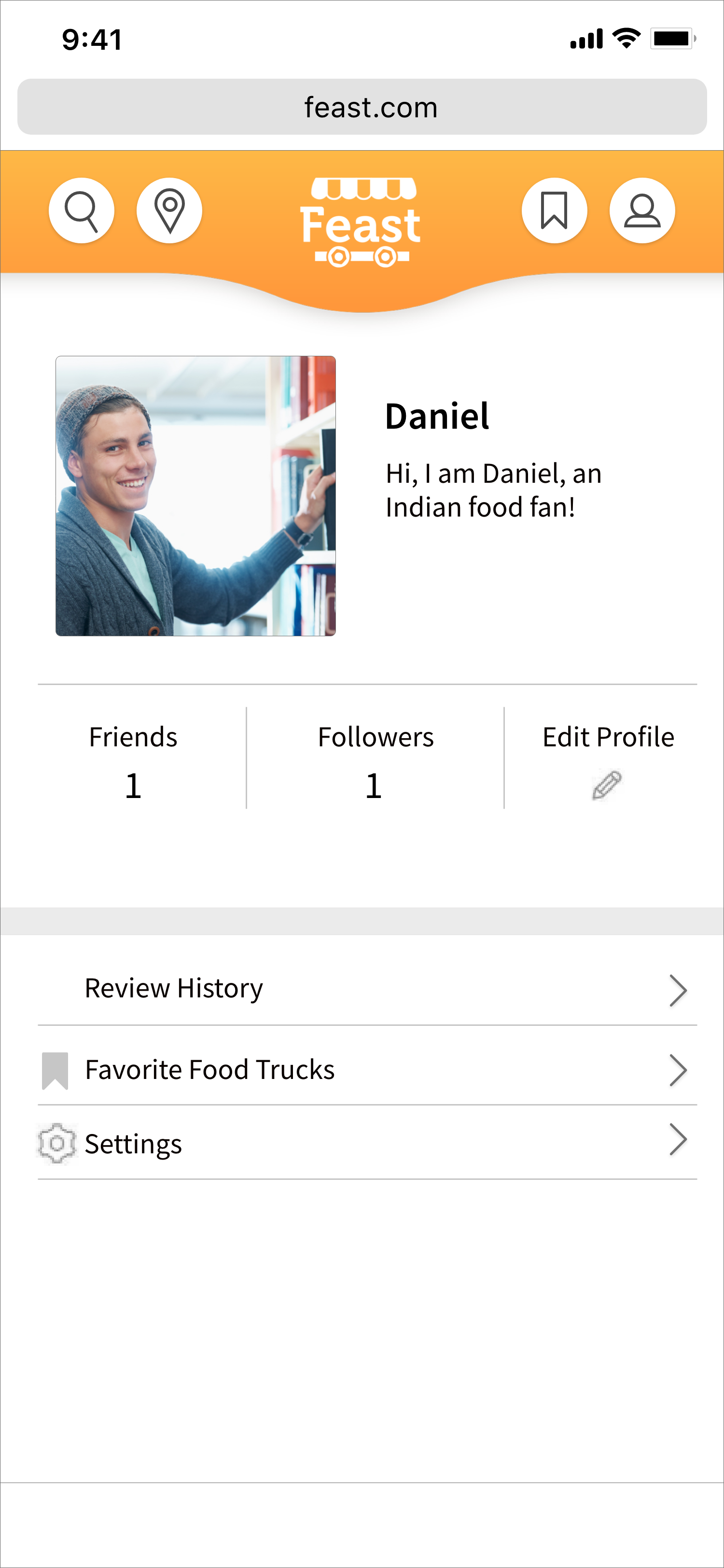The image size is (724, 1568).
Task: Open bookmarks icon in the header
Action: pos(554,210)
